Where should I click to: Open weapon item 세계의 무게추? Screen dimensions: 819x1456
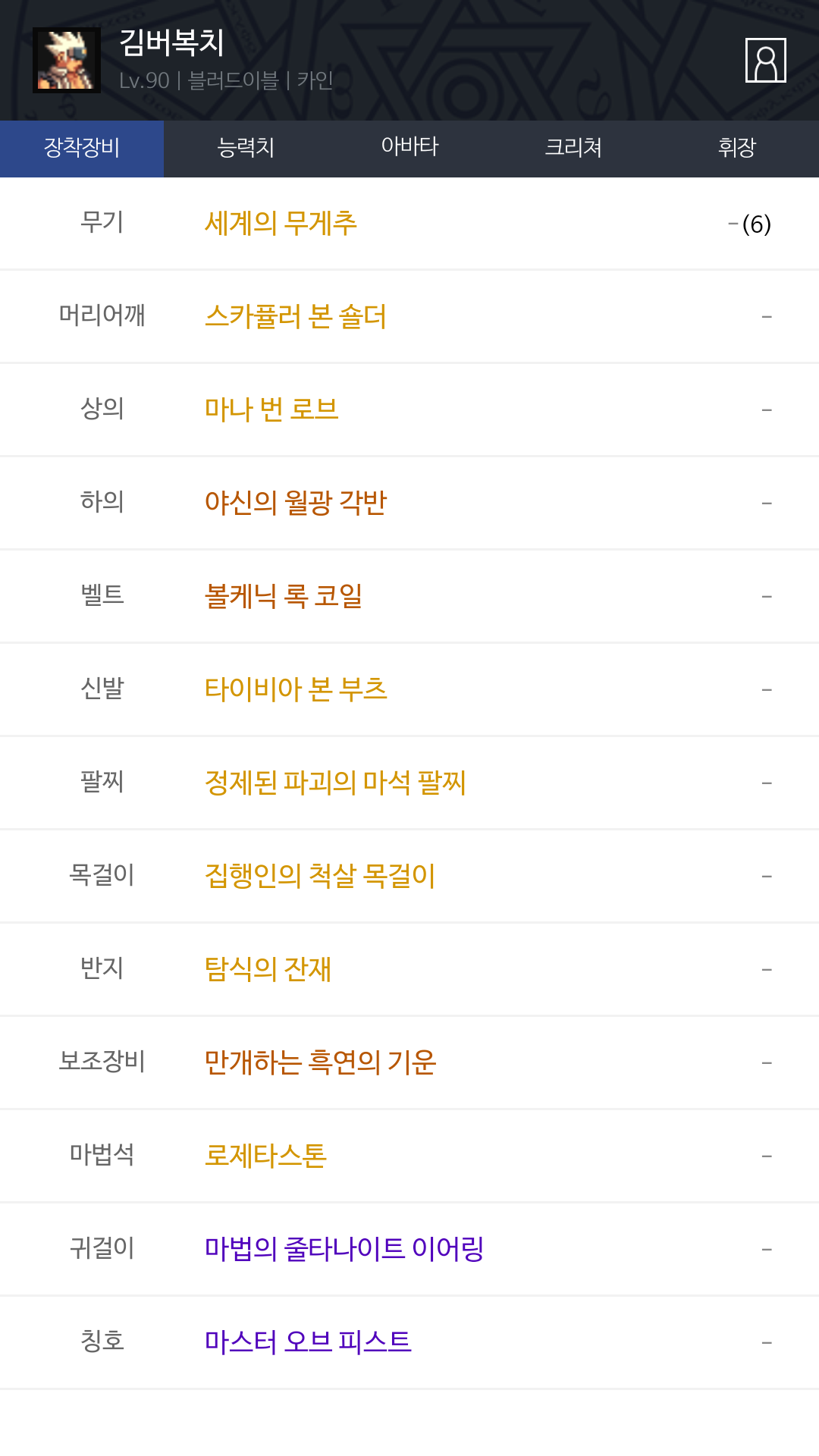(281, 224)
